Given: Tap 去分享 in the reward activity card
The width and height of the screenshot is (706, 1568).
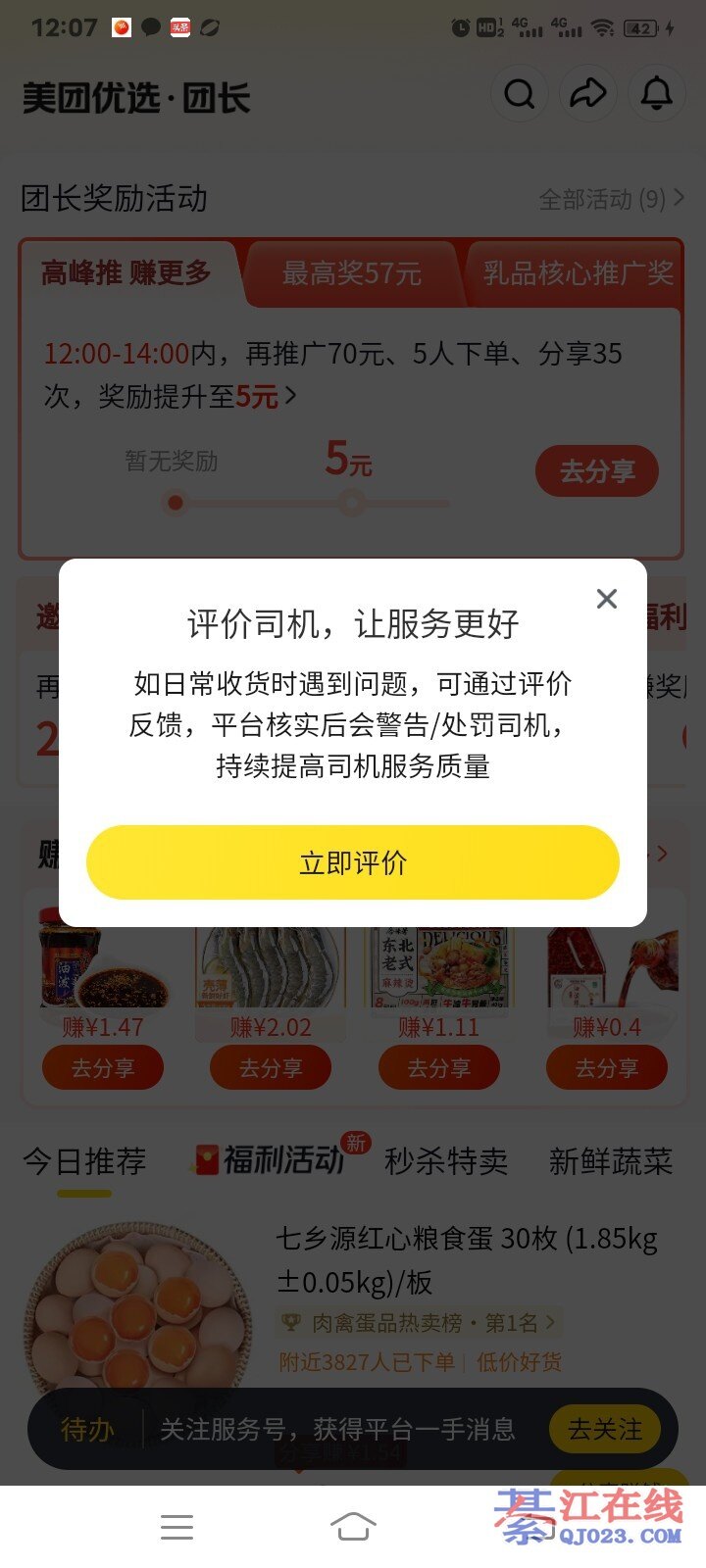Looking at the screenshot, I should click(x=596, y=471).
